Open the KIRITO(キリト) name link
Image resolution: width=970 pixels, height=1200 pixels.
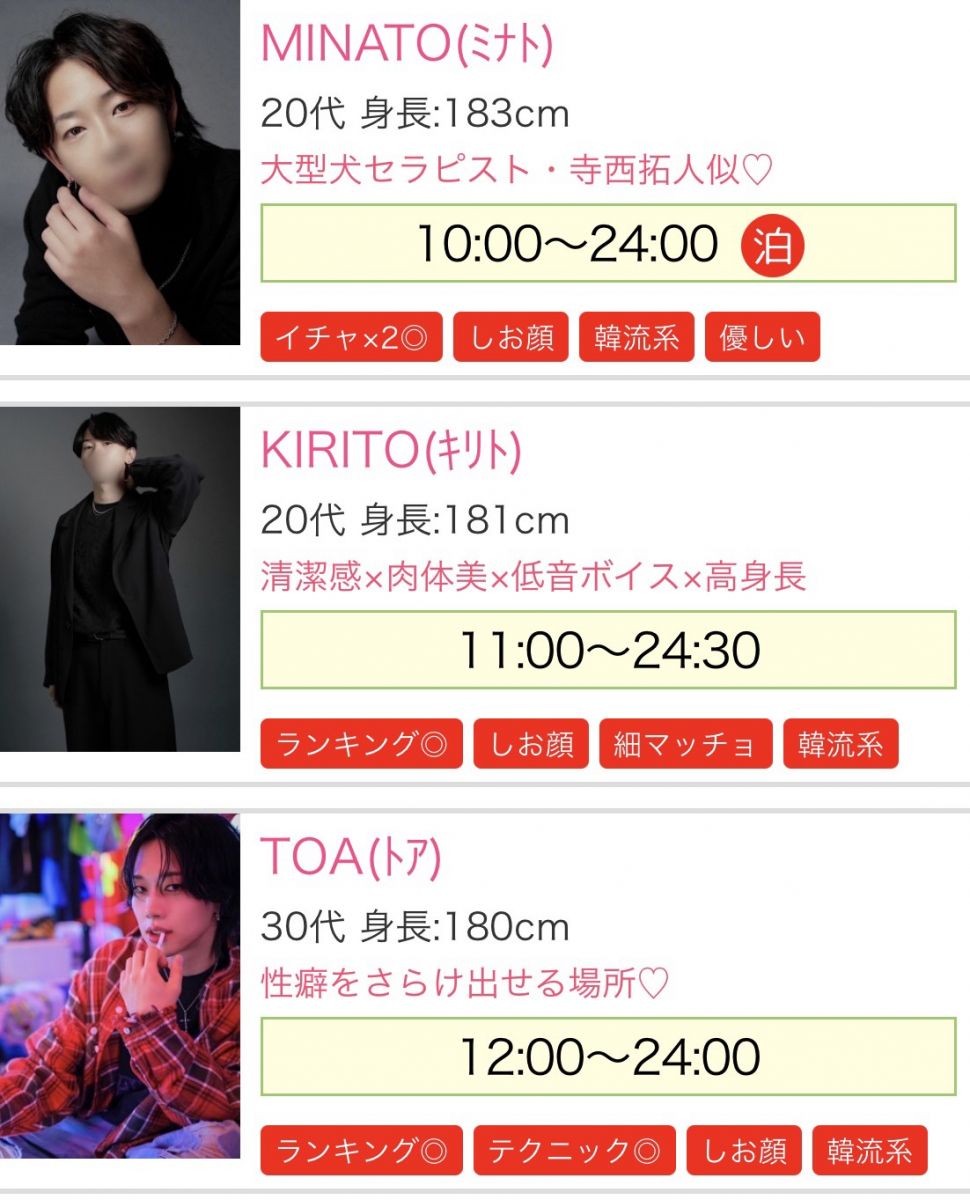click(391, 452)
